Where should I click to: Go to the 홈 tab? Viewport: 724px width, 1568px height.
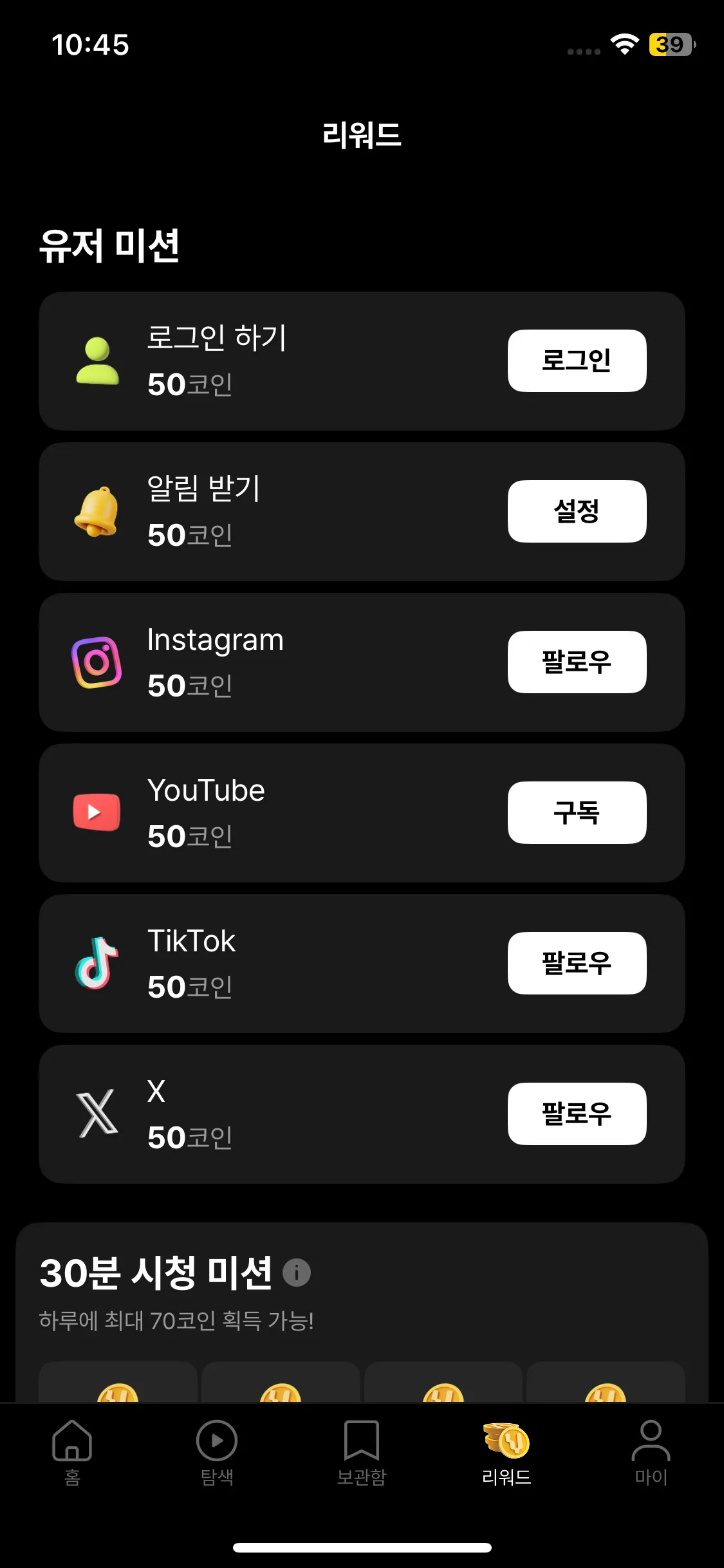[x=72, y=1451]
